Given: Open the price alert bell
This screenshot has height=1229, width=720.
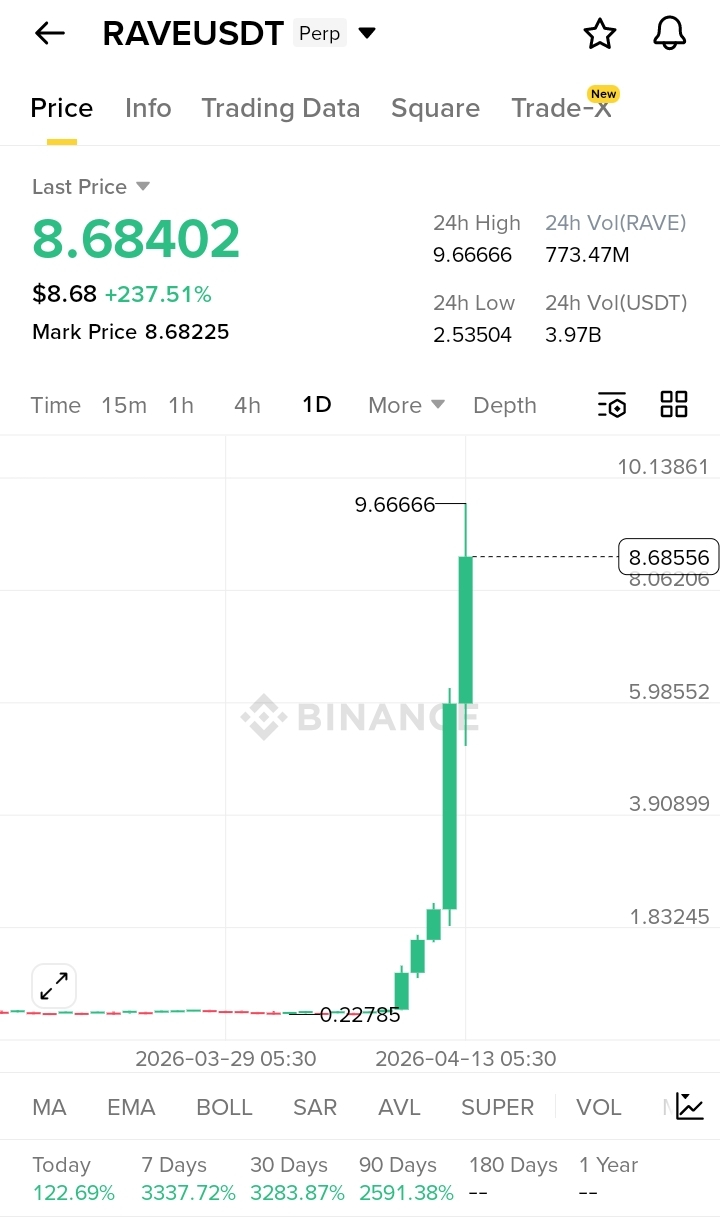Looking at the screenshot, I should click(x=669, y=33).
